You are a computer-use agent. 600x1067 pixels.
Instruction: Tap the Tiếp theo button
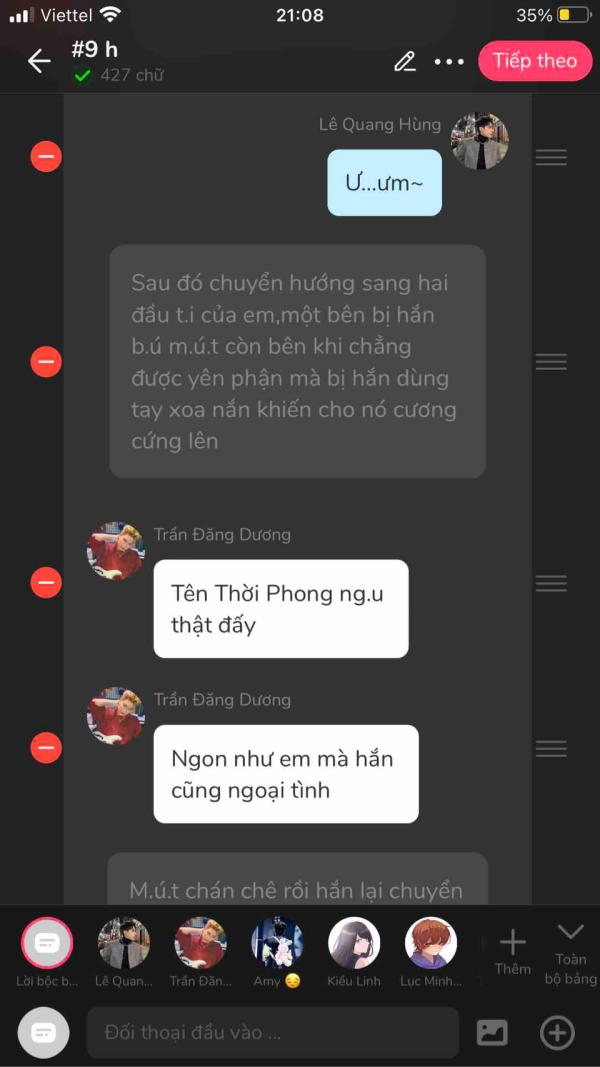coord(535,61)
